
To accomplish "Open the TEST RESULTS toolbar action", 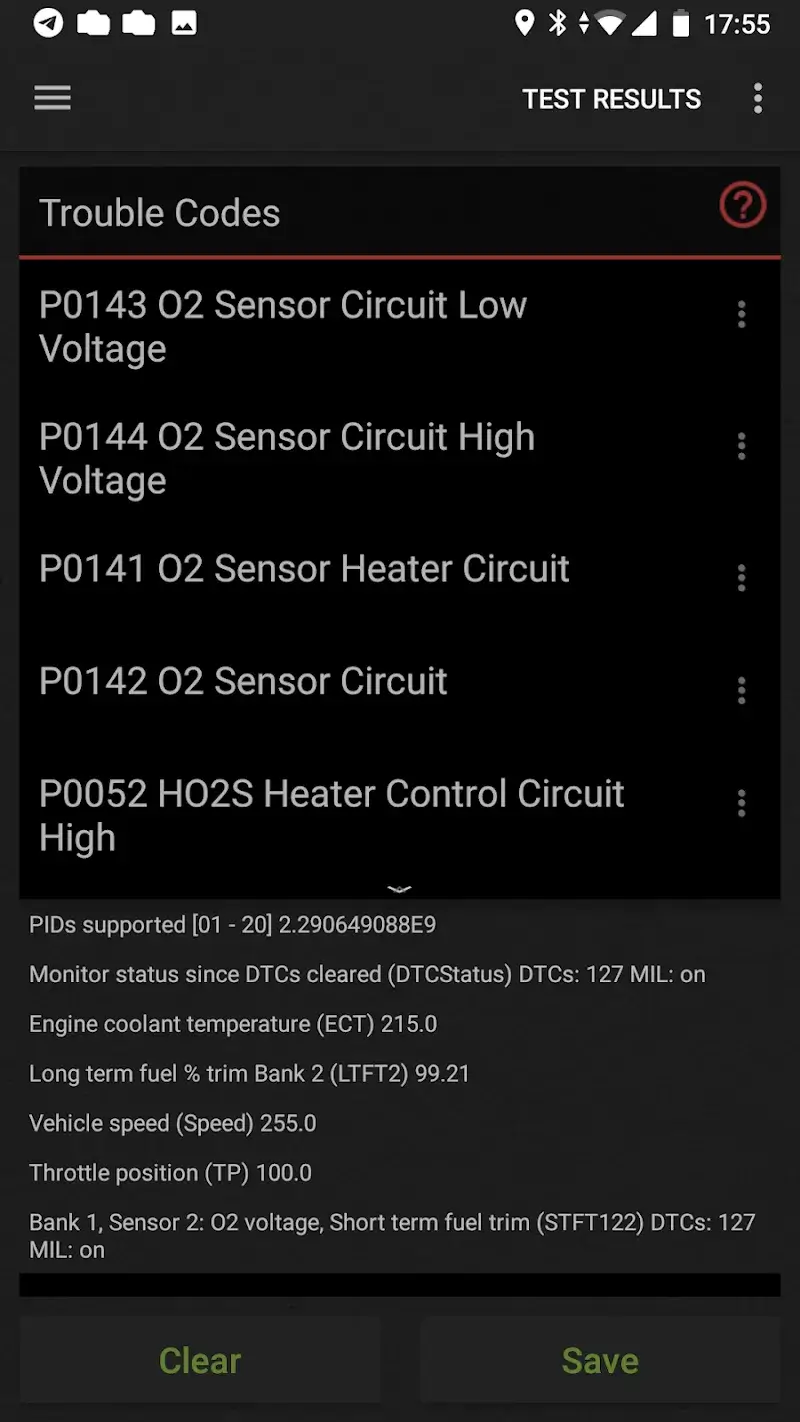I will pyautogui.click(x=611, y=99).
